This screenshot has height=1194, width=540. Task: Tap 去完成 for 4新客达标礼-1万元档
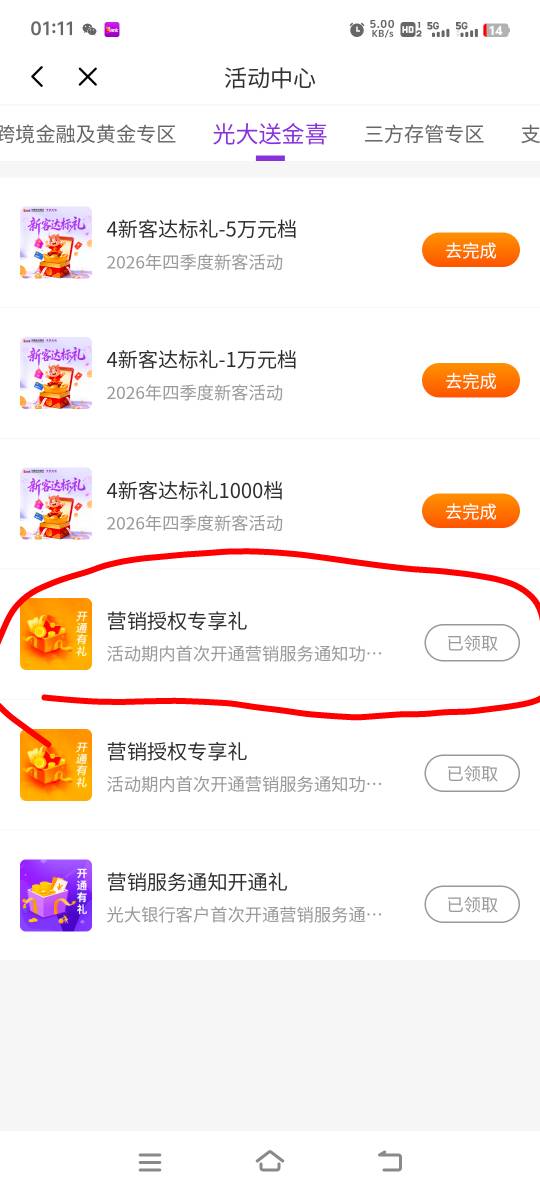[x=471, y=380]
